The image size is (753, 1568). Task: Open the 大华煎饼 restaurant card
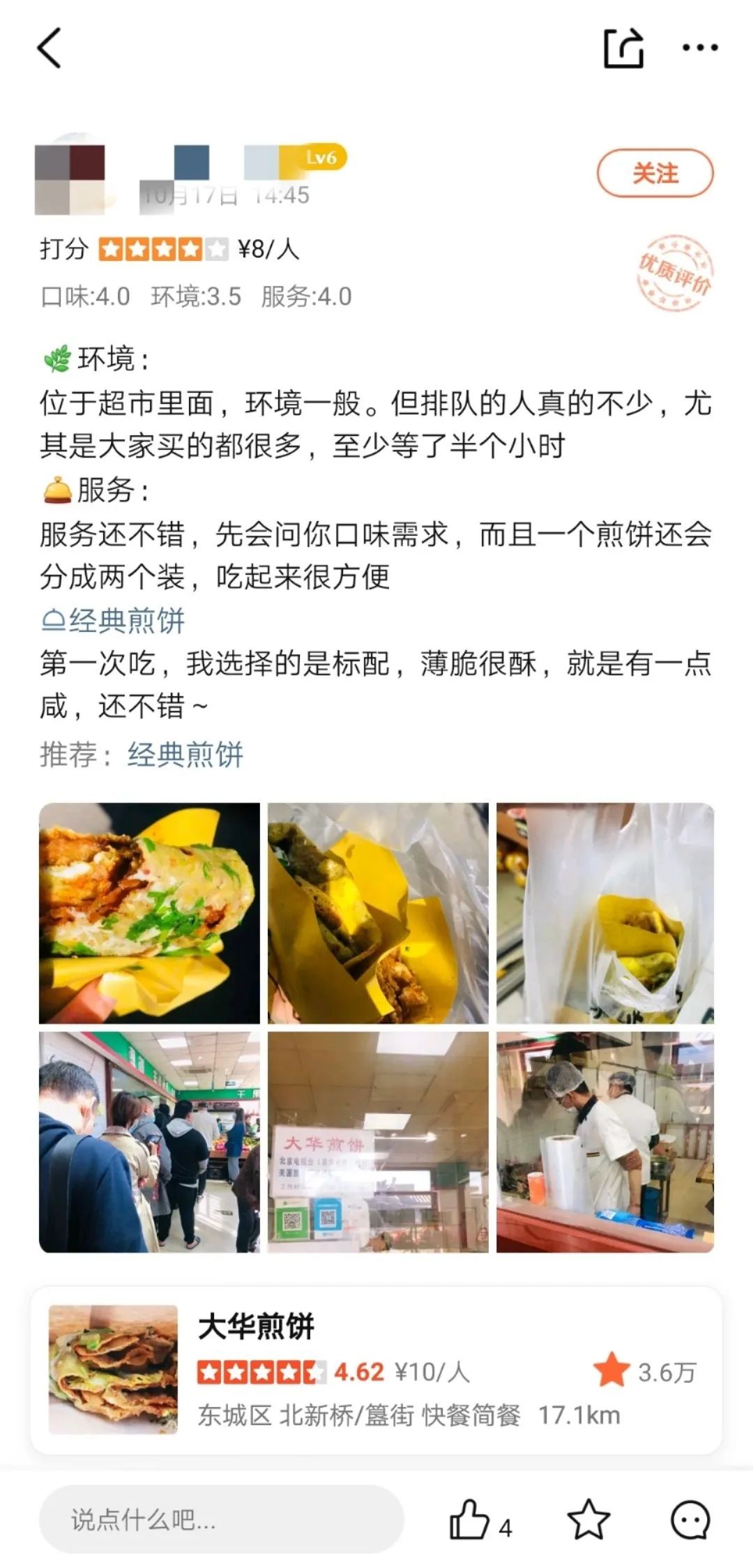pyautogui.click(x=376, y=1371)
